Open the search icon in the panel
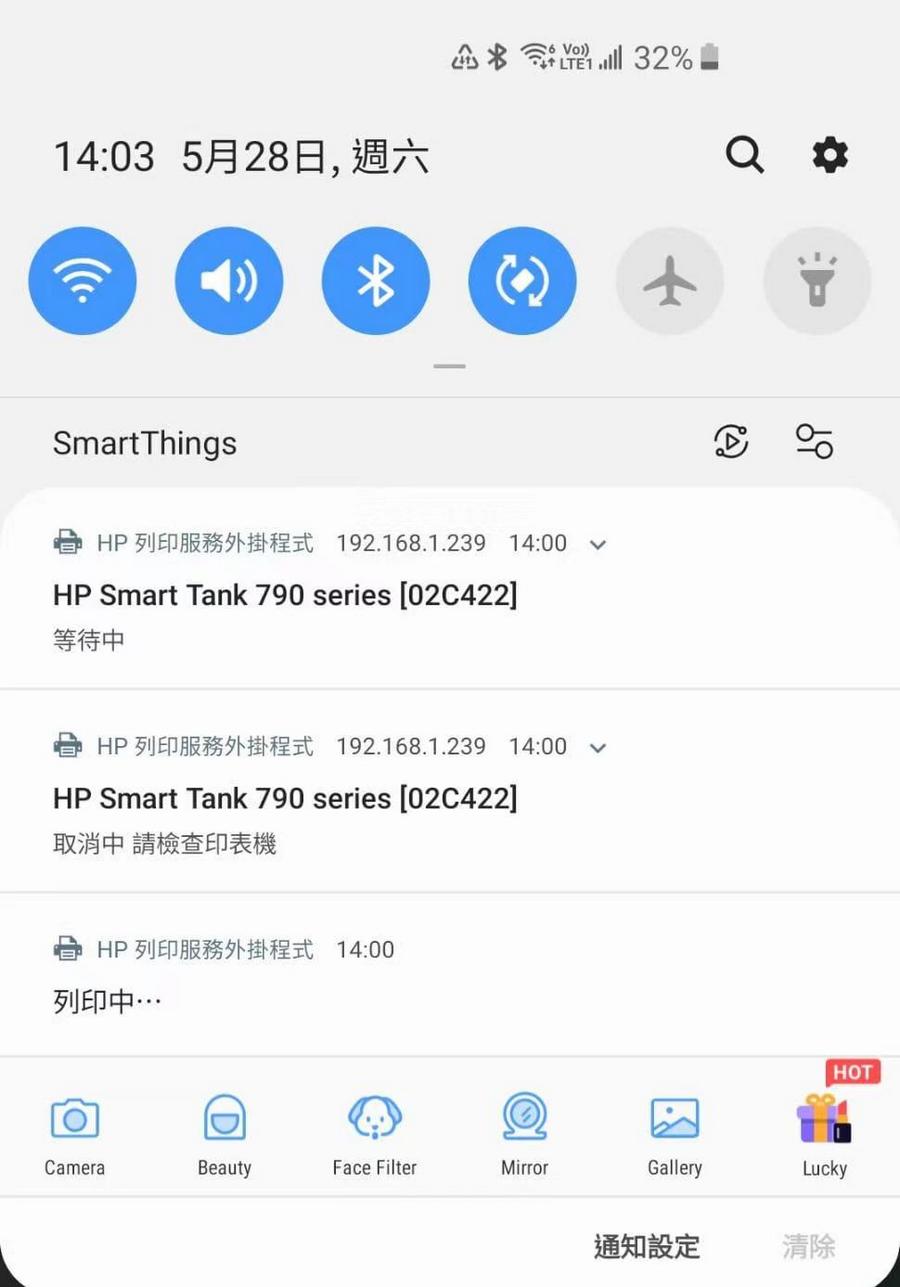This screenshot has height=1287, width=900. [744, 155]
